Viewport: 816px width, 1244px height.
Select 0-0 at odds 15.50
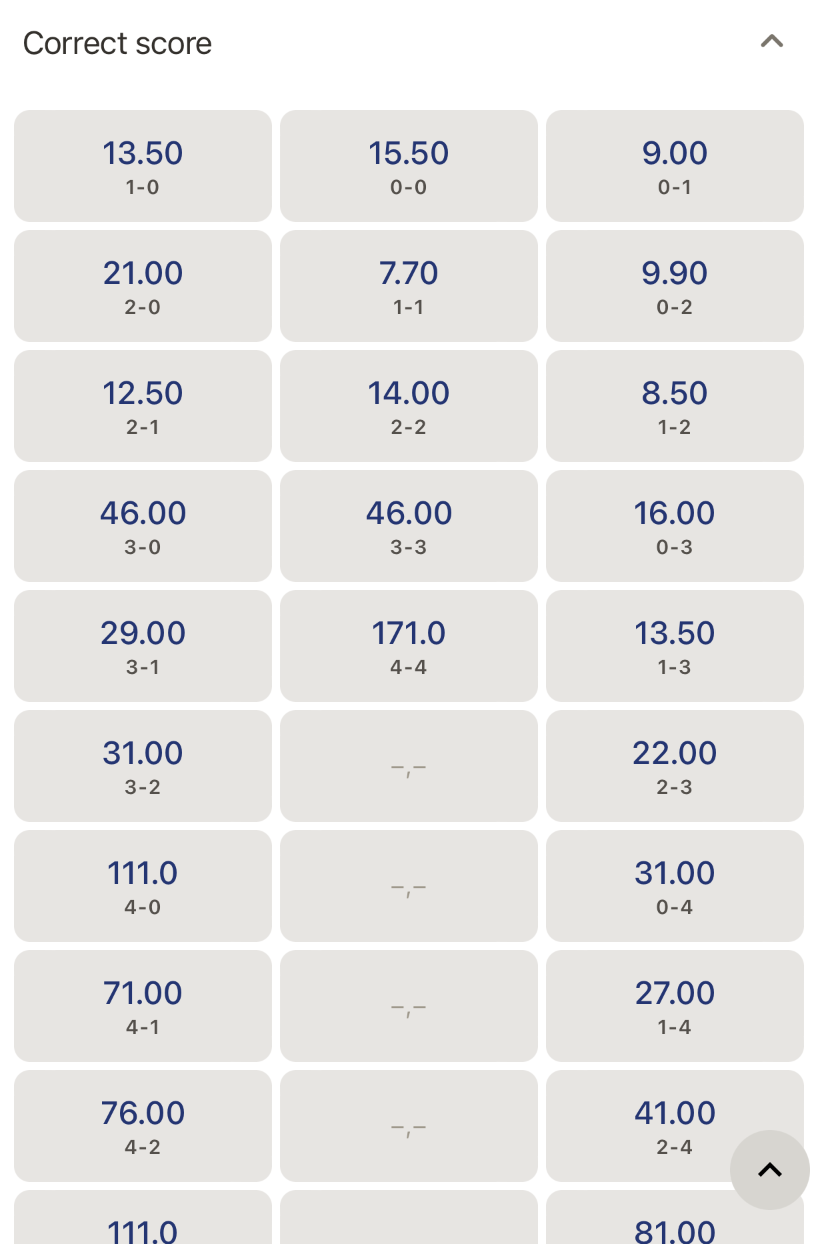coord(409,165)
